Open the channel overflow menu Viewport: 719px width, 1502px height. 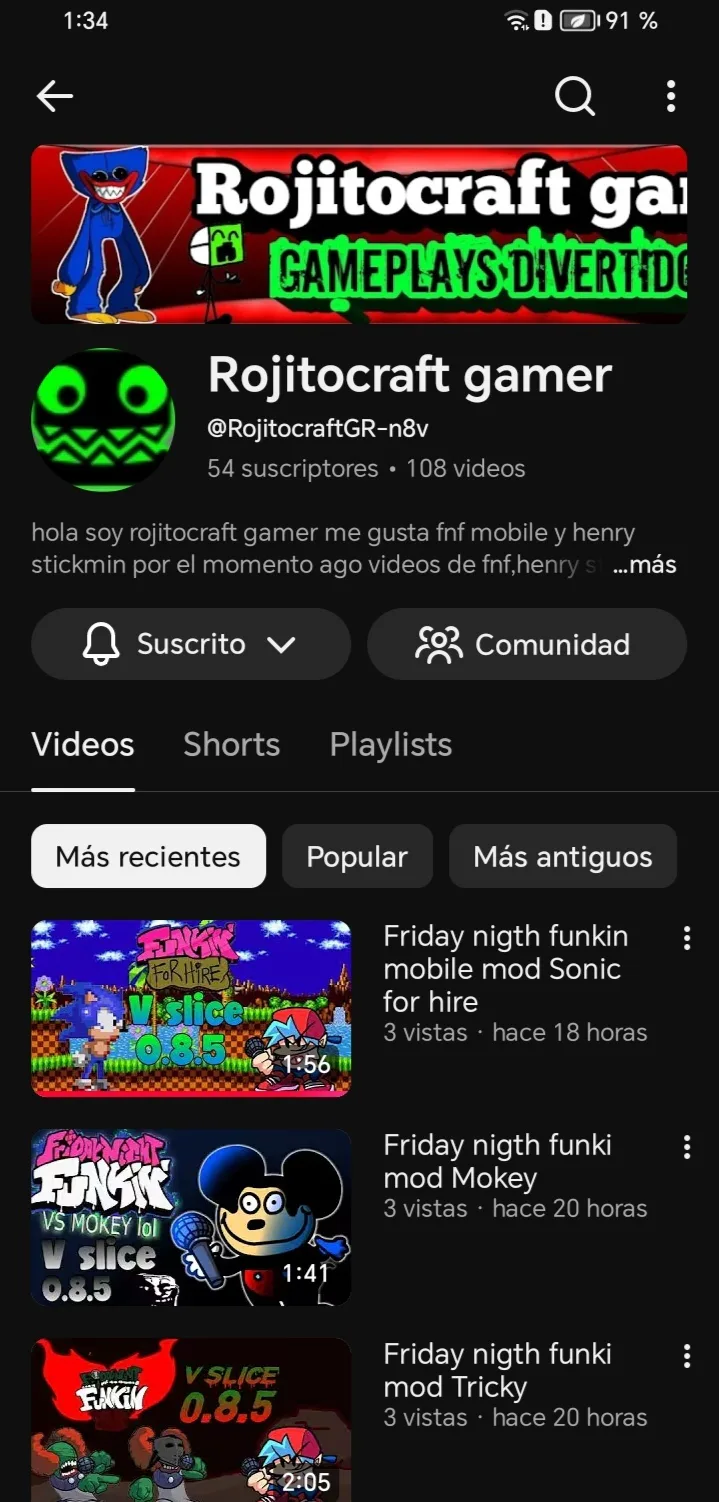coord(671,96)
